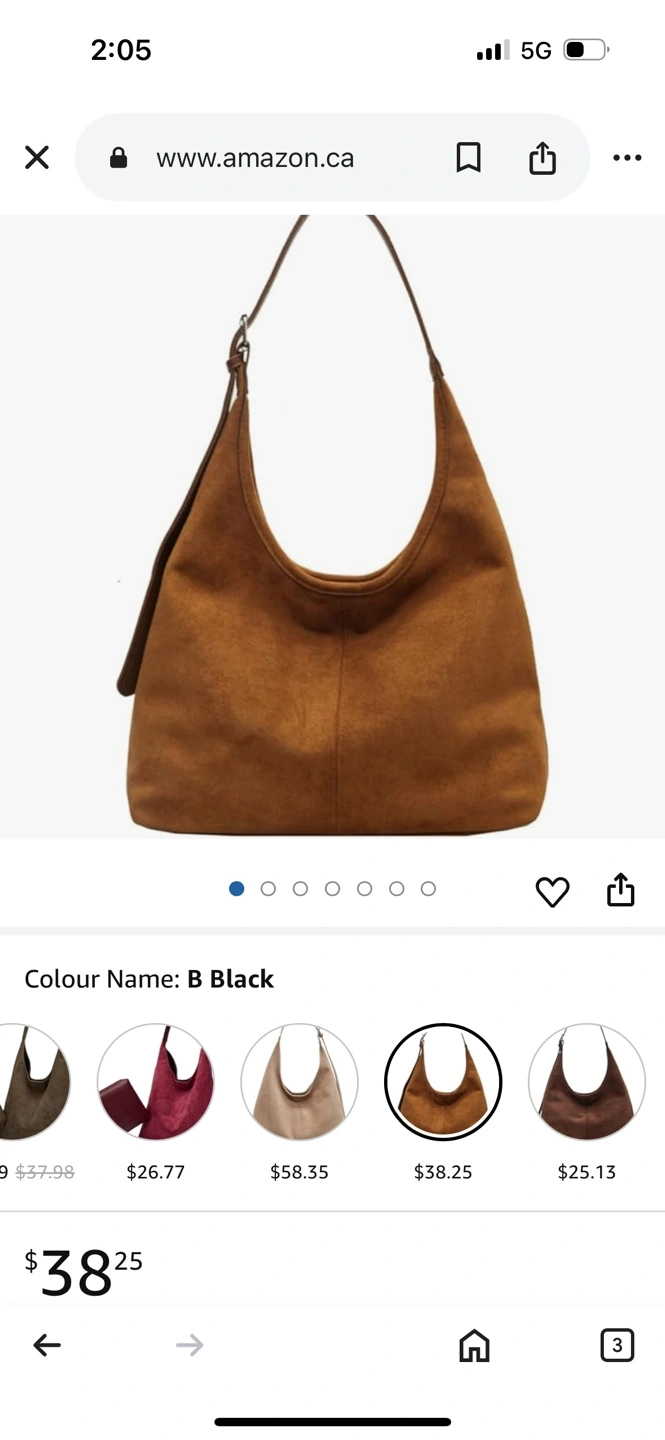
Task: Open the browser overflow menu
Action: tap(627, 158)
